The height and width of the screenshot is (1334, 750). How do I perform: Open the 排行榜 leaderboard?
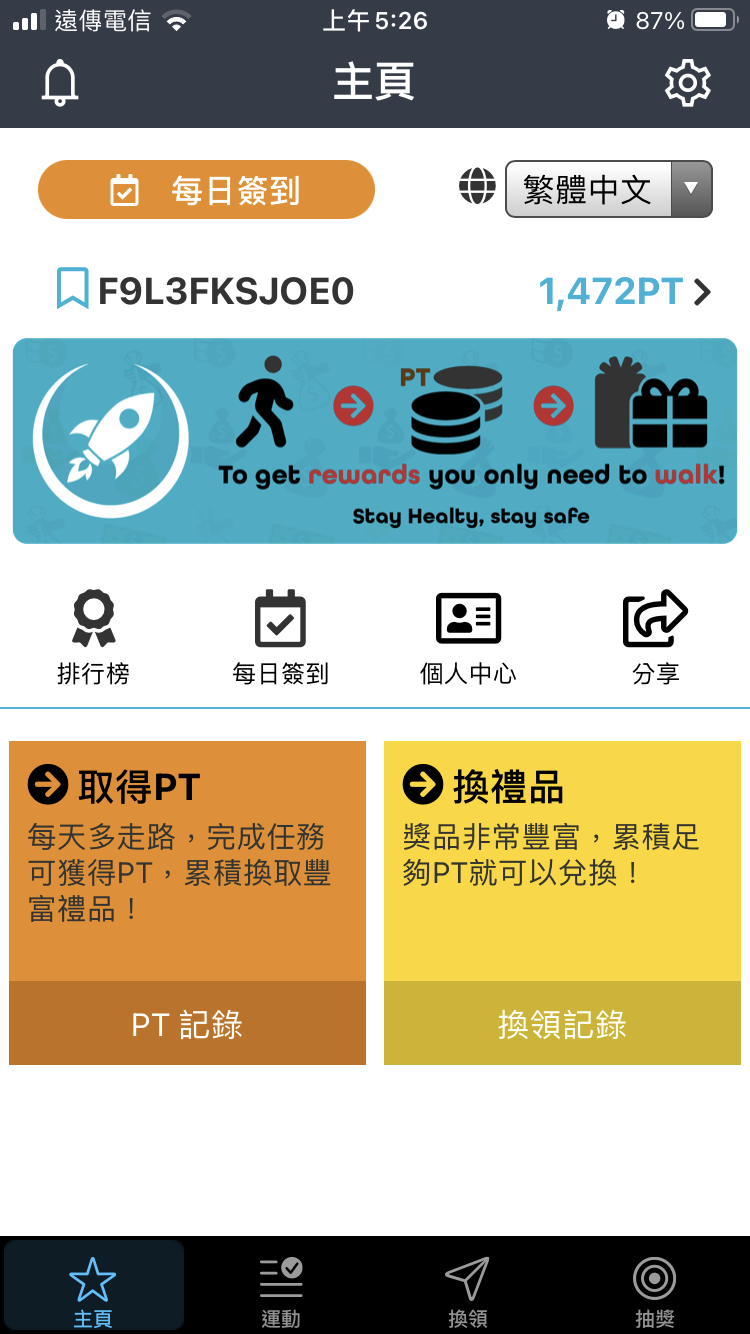(93, 638)
